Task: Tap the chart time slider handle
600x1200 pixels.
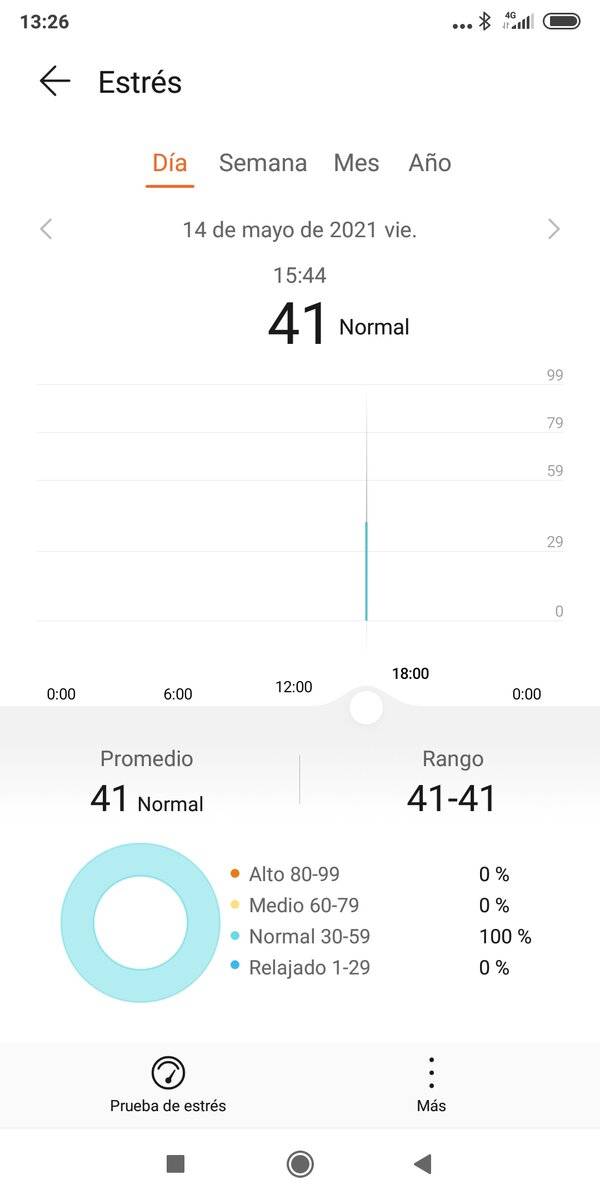Action: (x=367, y=707)
